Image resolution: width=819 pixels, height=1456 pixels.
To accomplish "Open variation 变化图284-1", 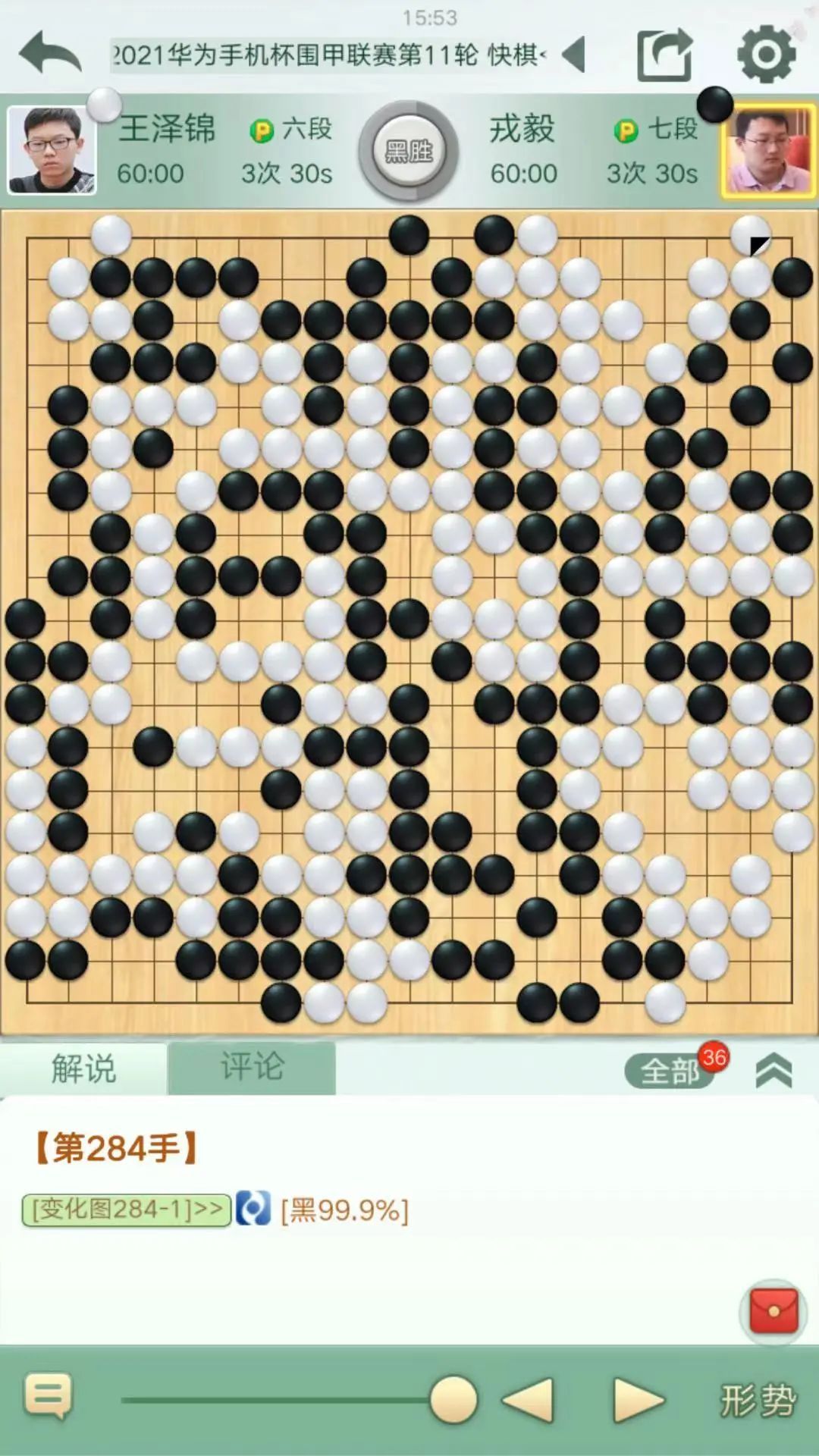I will 127,1210.
